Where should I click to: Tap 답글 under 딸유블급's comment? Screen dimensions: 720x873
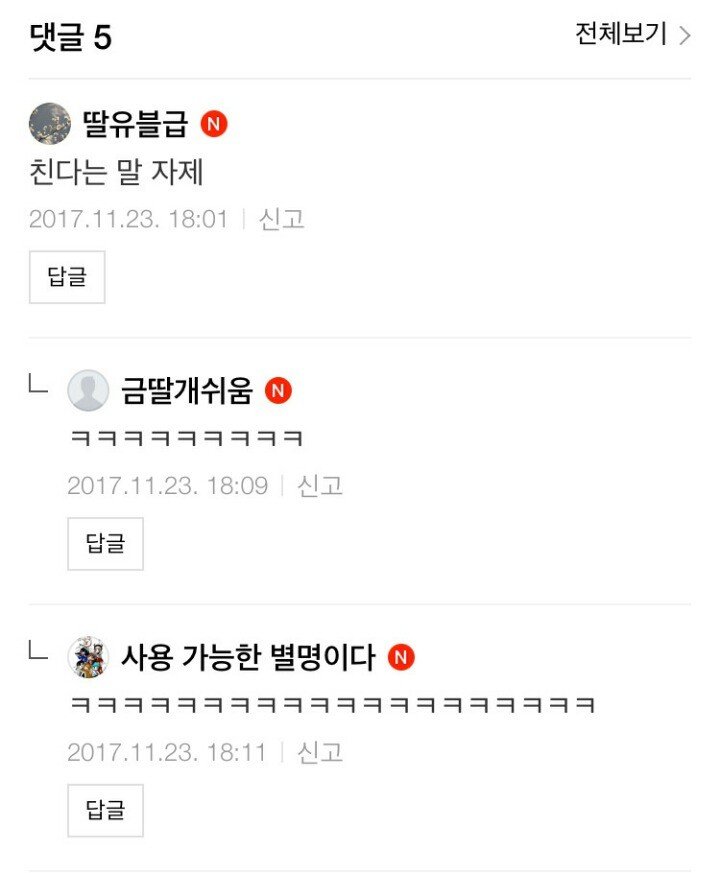click(x=67, y=277)
